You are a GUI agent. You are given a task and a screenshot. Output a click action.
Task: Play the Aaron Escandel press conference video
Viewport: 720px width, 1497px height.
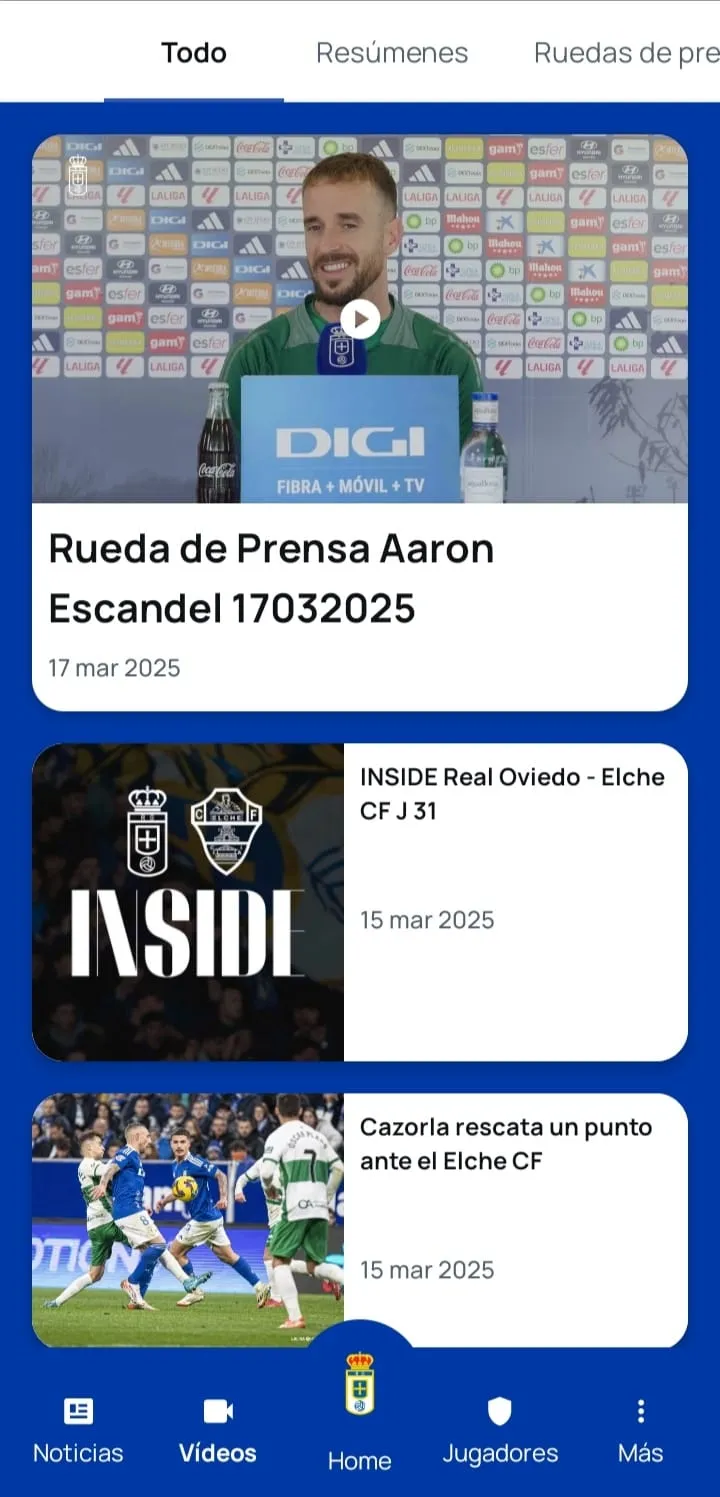pyautogui.click(x=359, y=319)
